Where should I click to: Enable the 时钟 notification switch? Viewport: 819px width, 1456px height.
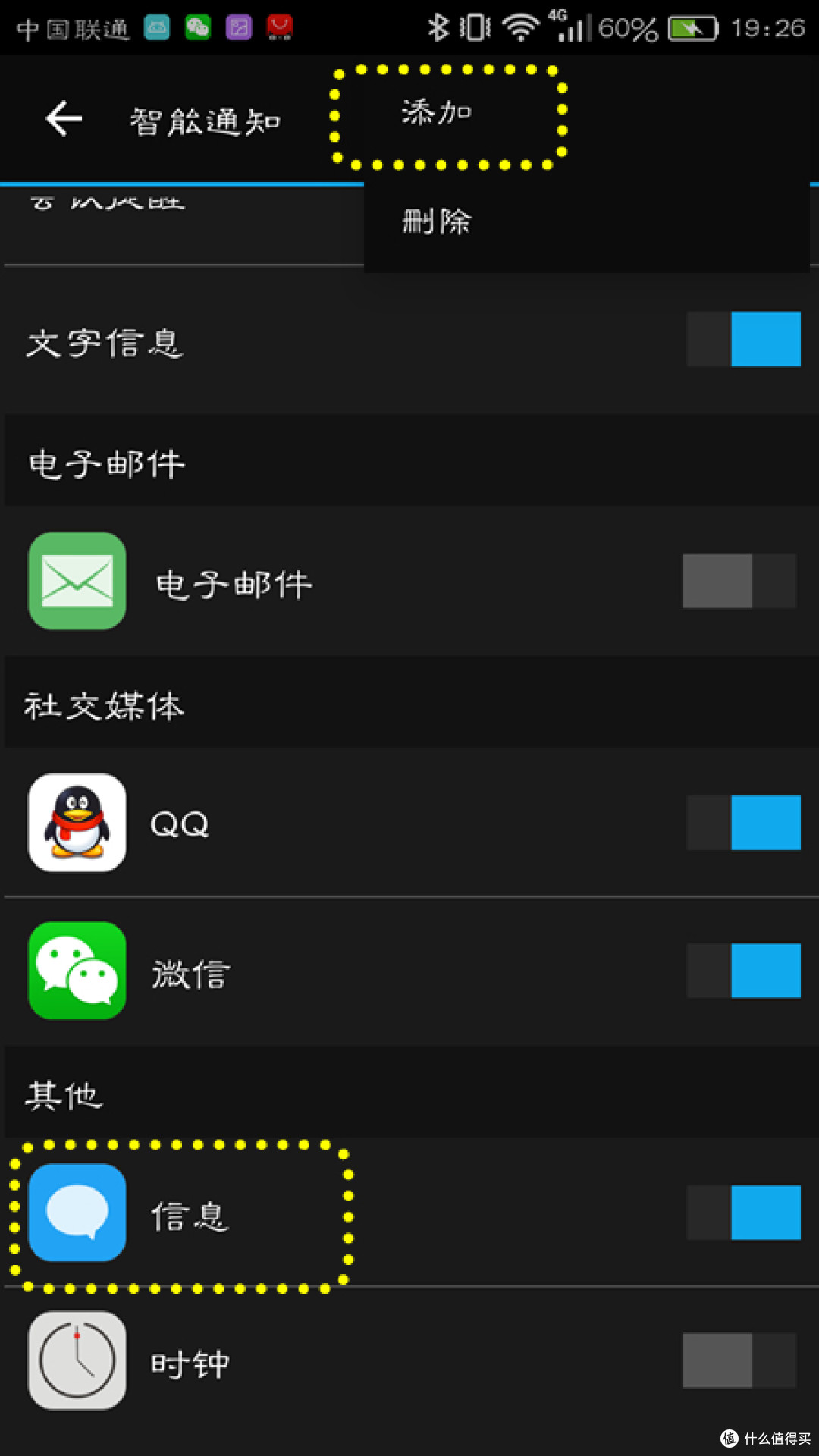(x=739, y=1360)
